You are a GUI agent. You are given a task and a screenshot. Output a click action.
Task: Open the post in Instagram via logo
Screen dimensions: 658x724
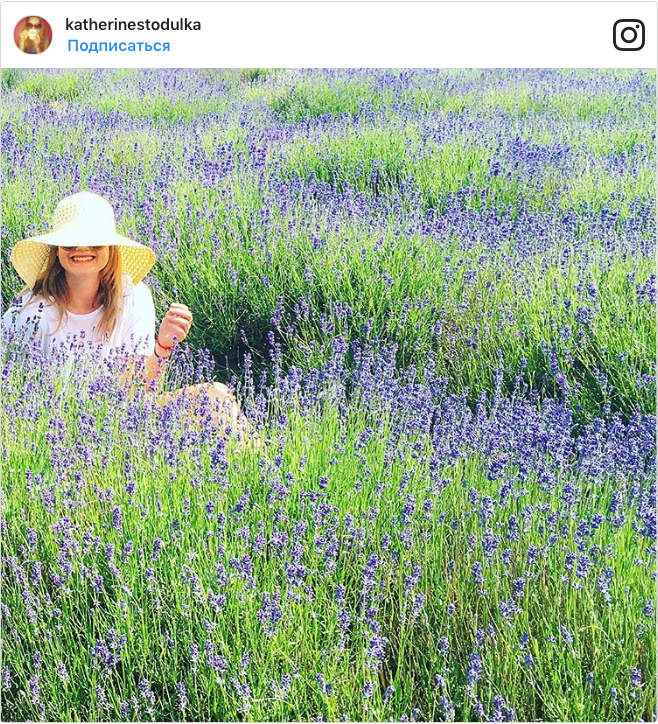tap(628, 35)
